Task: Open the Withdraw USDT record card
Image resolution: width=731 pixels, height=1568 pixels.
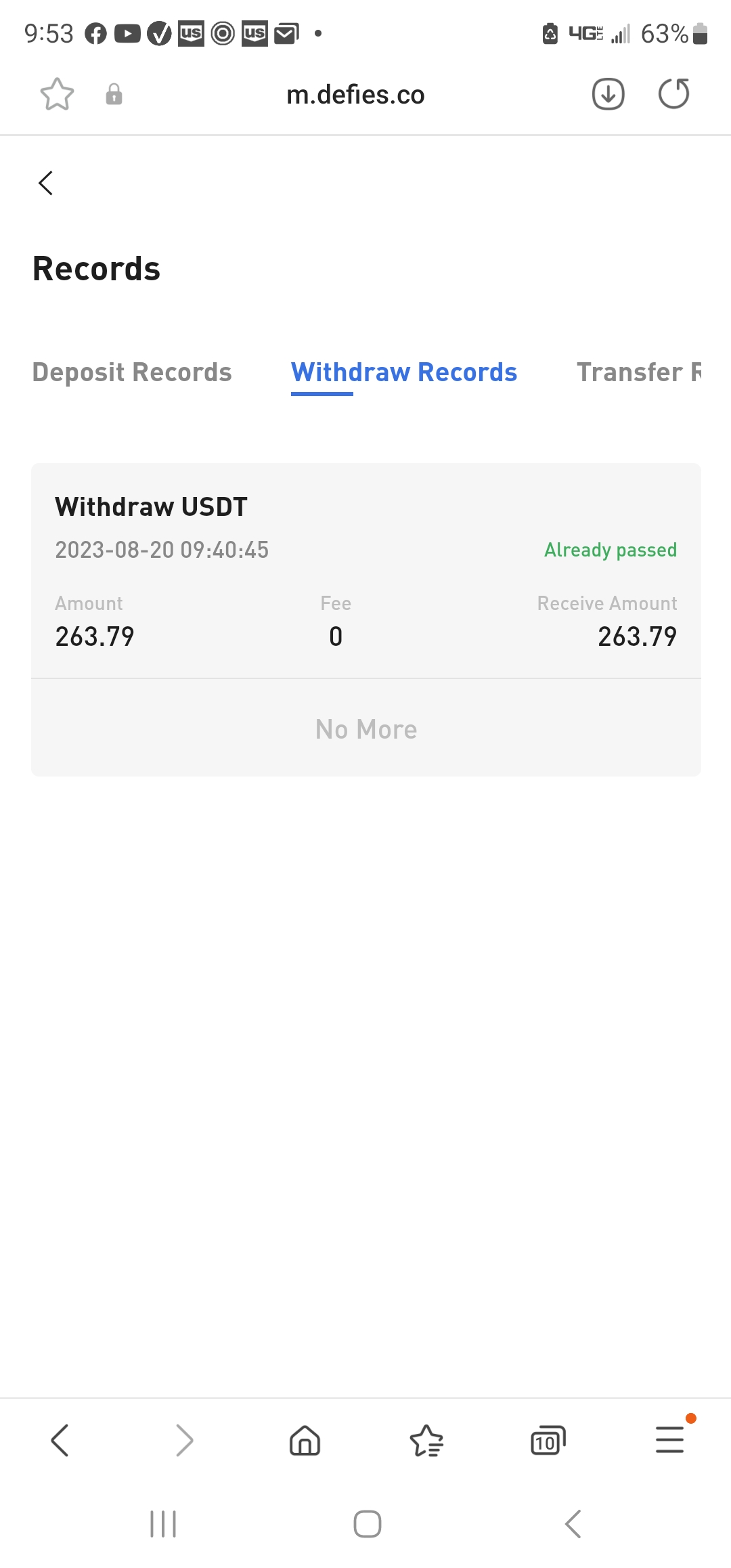Action: [365, 571]
